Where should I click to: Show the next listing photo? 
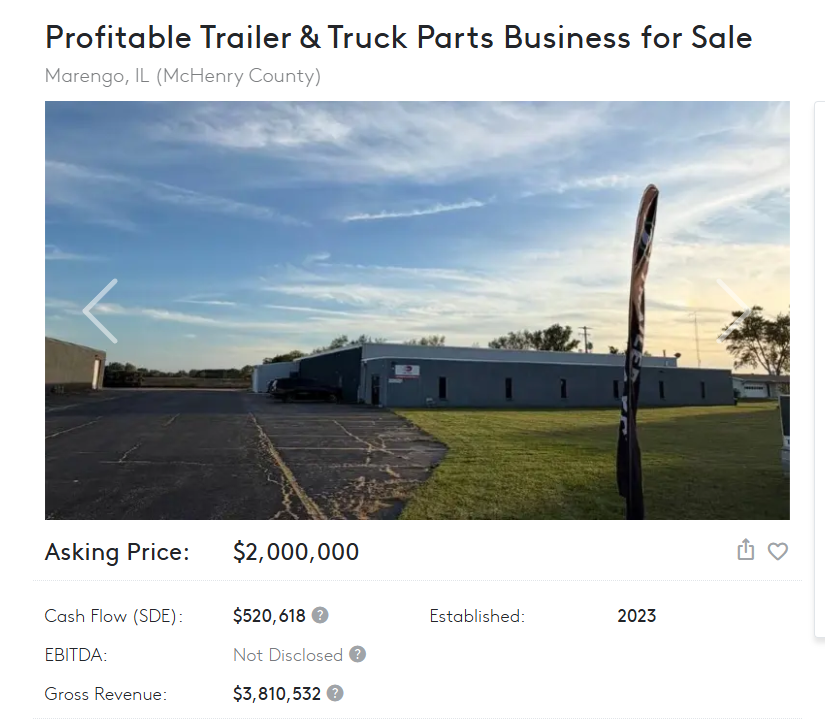pos(734,311)
